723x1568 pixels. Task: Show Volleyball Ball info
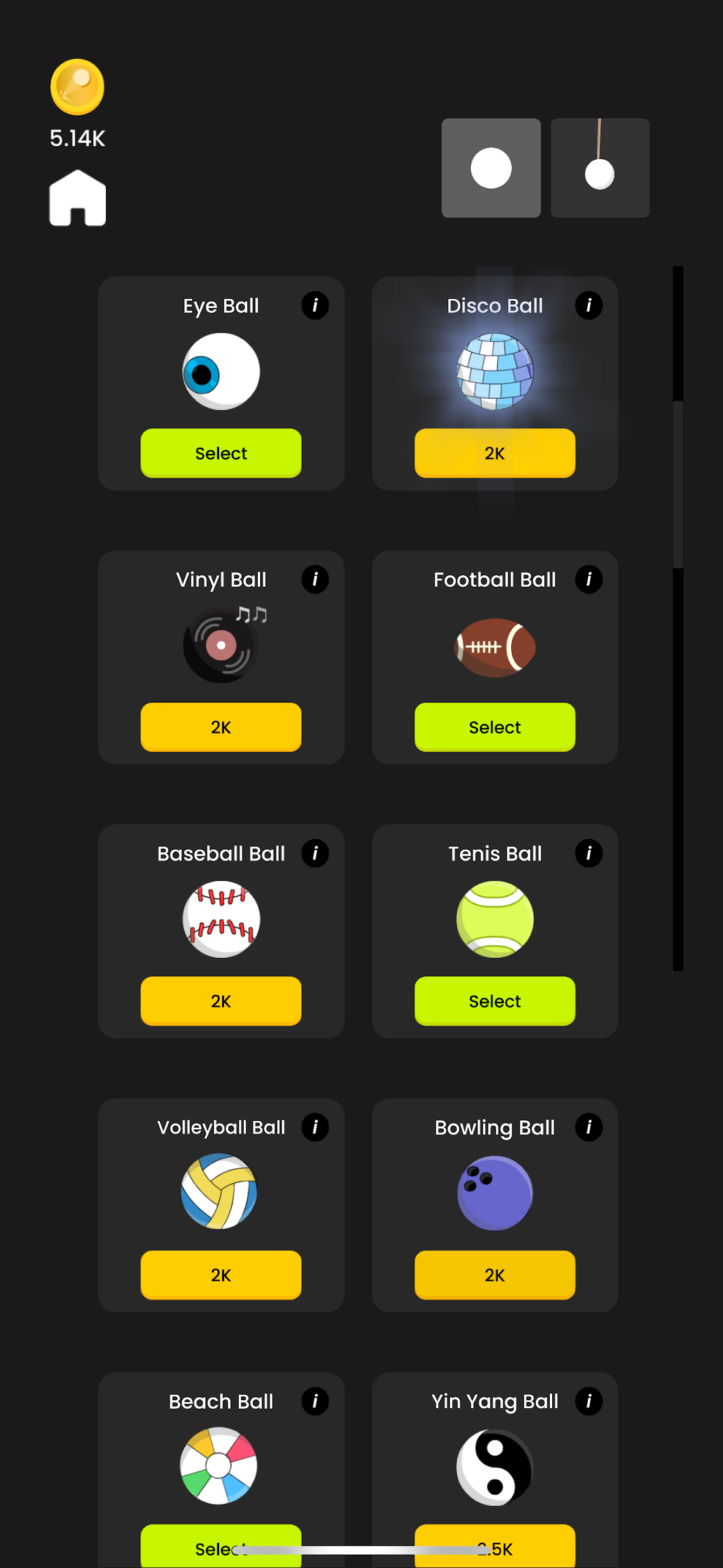315,1127
